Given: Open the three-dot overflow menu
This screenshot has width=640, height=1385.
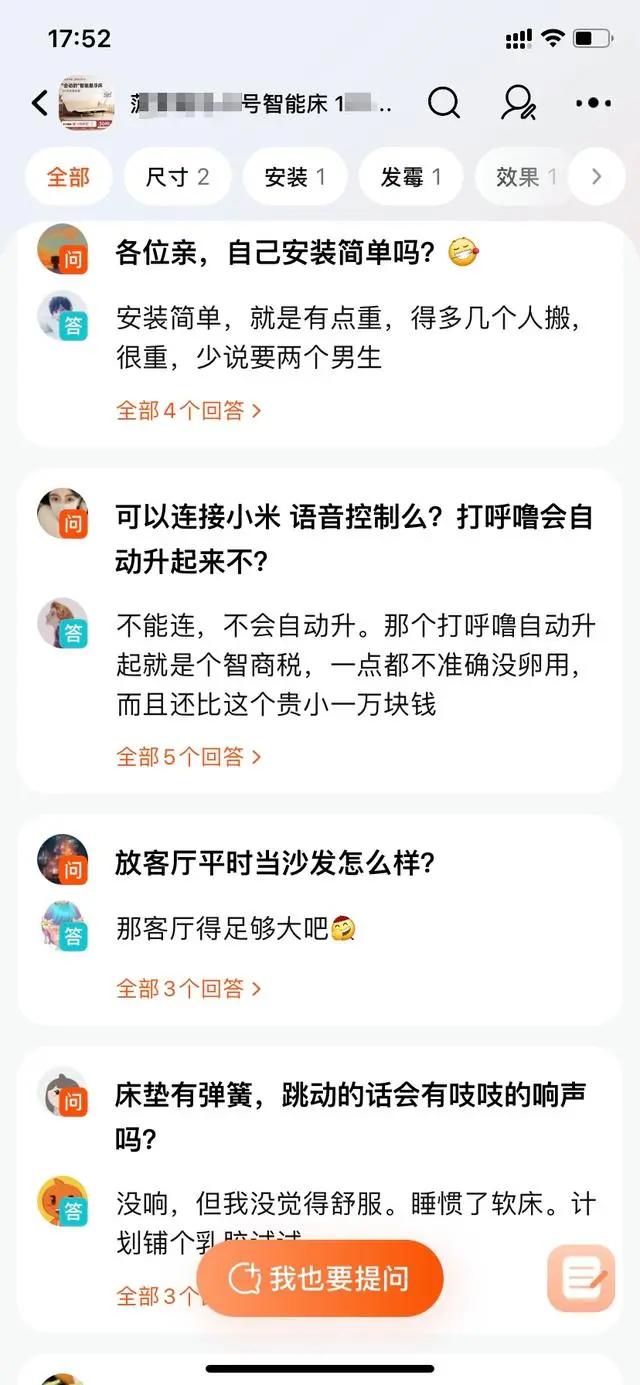Looking at the screenshot, I should coord(593,103).
